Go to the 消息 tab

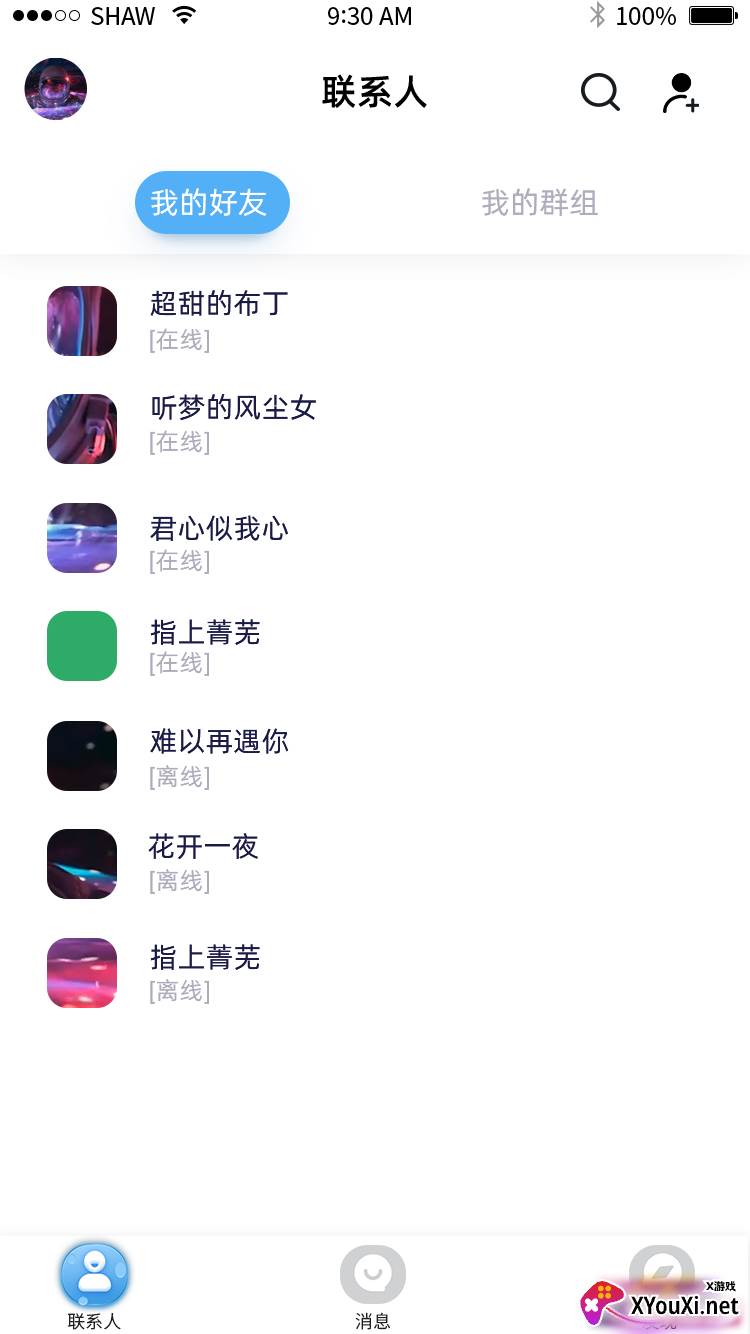point(373,1286)
